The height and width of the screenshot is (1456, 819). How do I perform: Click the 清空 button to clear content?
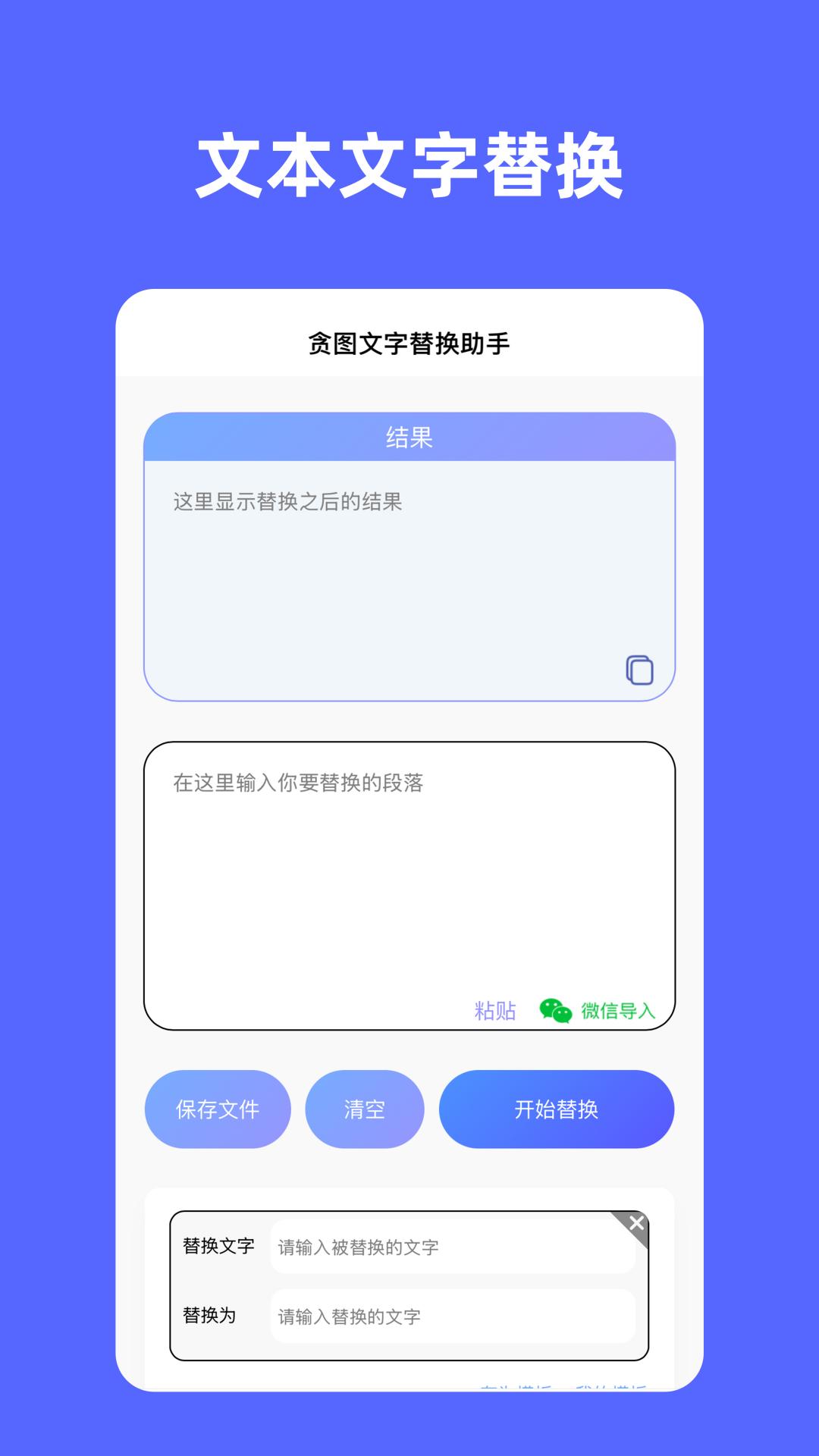click(364, 1109)
